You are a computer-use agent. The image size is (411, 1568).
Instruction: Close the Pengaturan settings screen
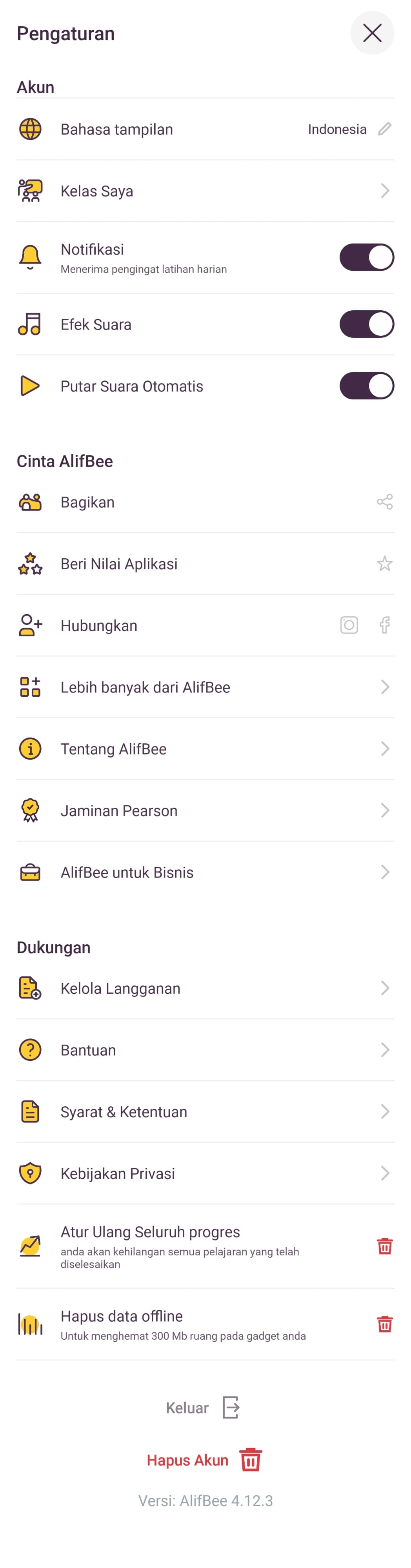tap(372, 33)
